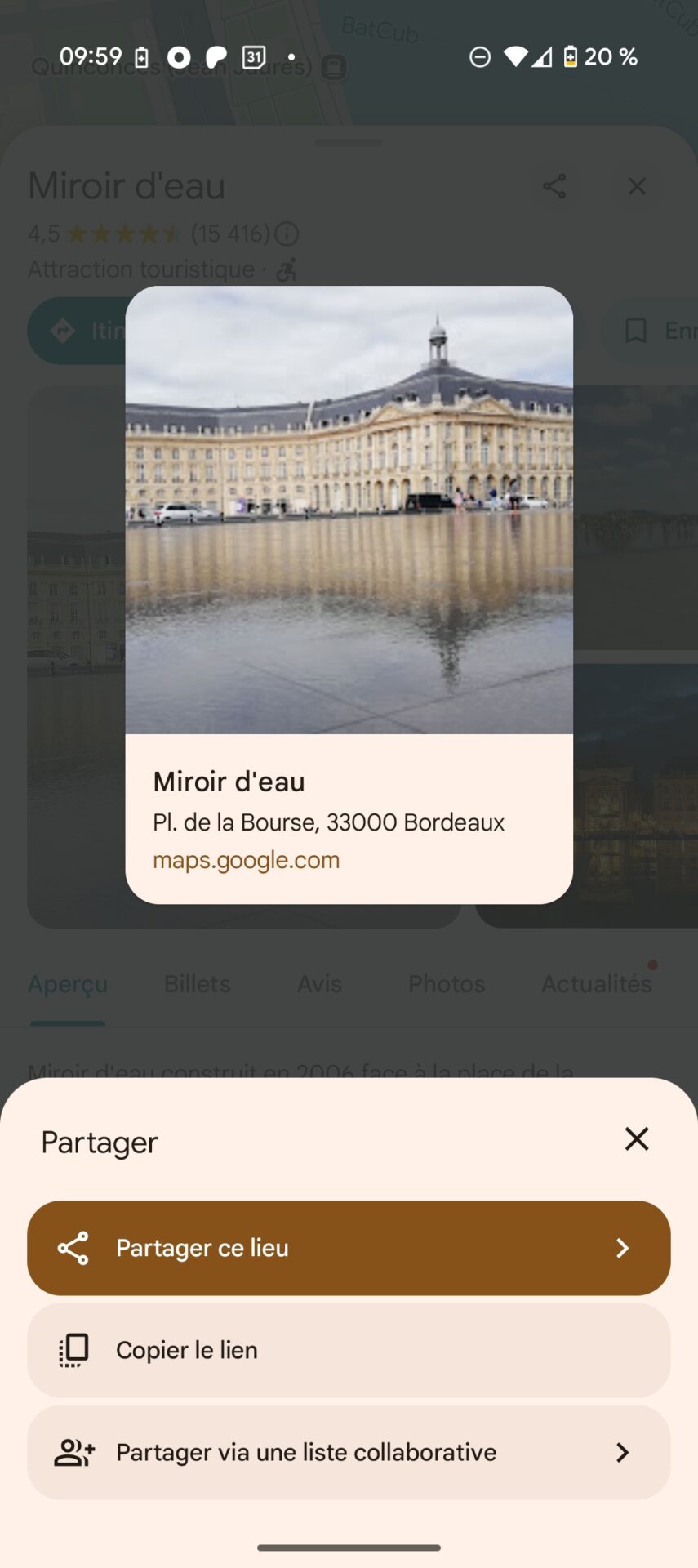Open the Miroir d'eau preview card
The height and width of the screenshot is (1568, 698).
tap(349, 595)
